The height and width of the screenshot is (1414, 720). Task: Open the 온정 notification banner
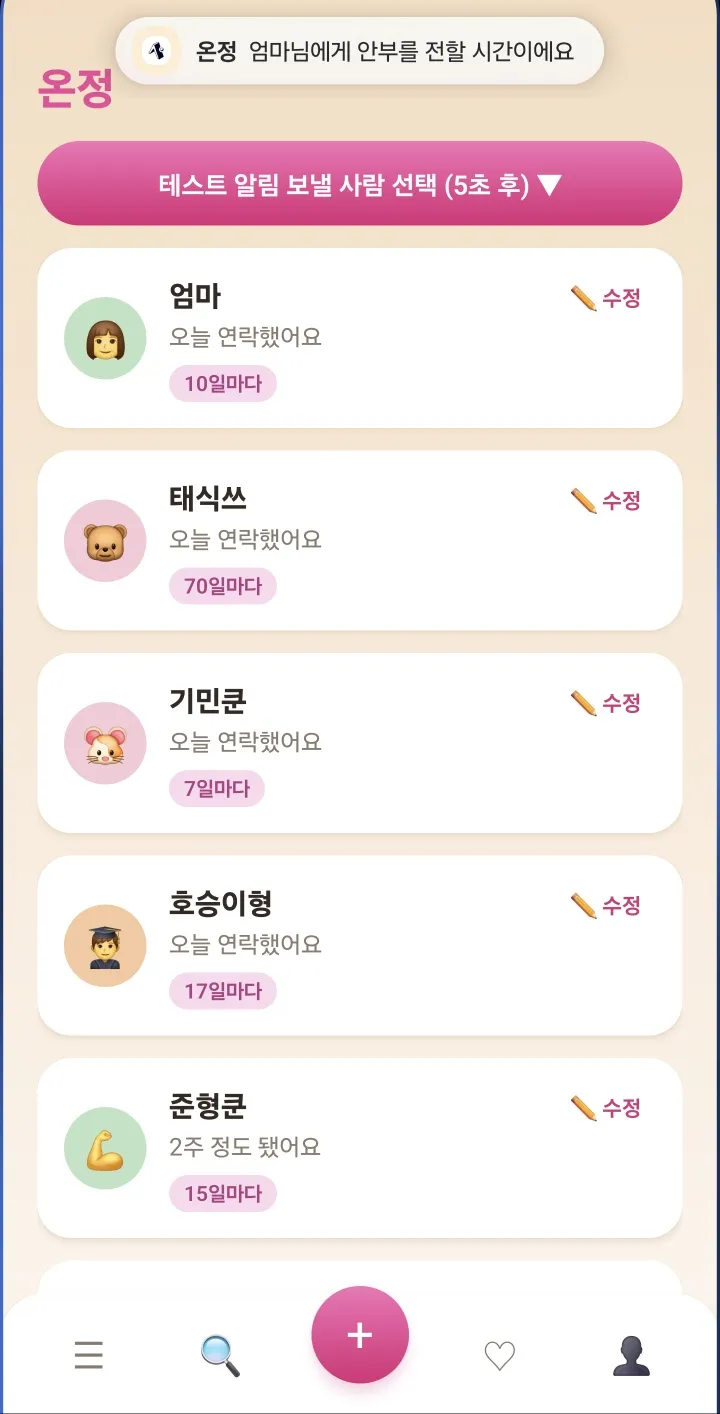(360, 51)
